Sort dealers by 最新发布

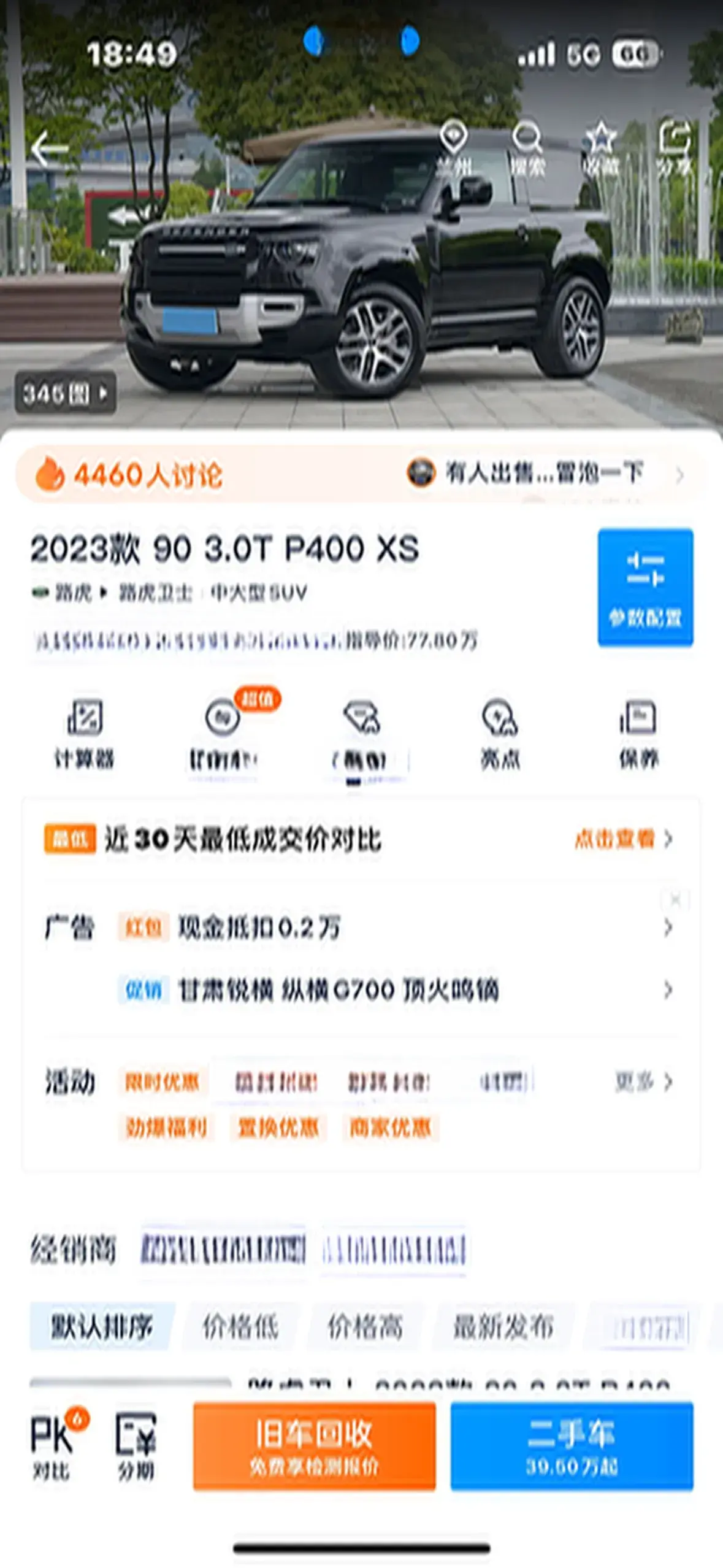click(x=503, y=1327)
